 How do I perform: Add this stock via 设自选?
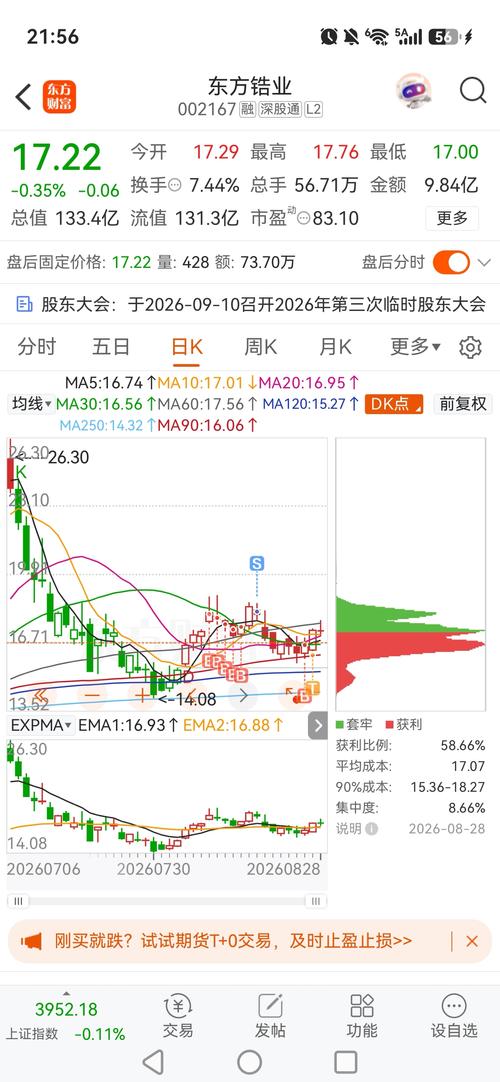[454, 1016]
